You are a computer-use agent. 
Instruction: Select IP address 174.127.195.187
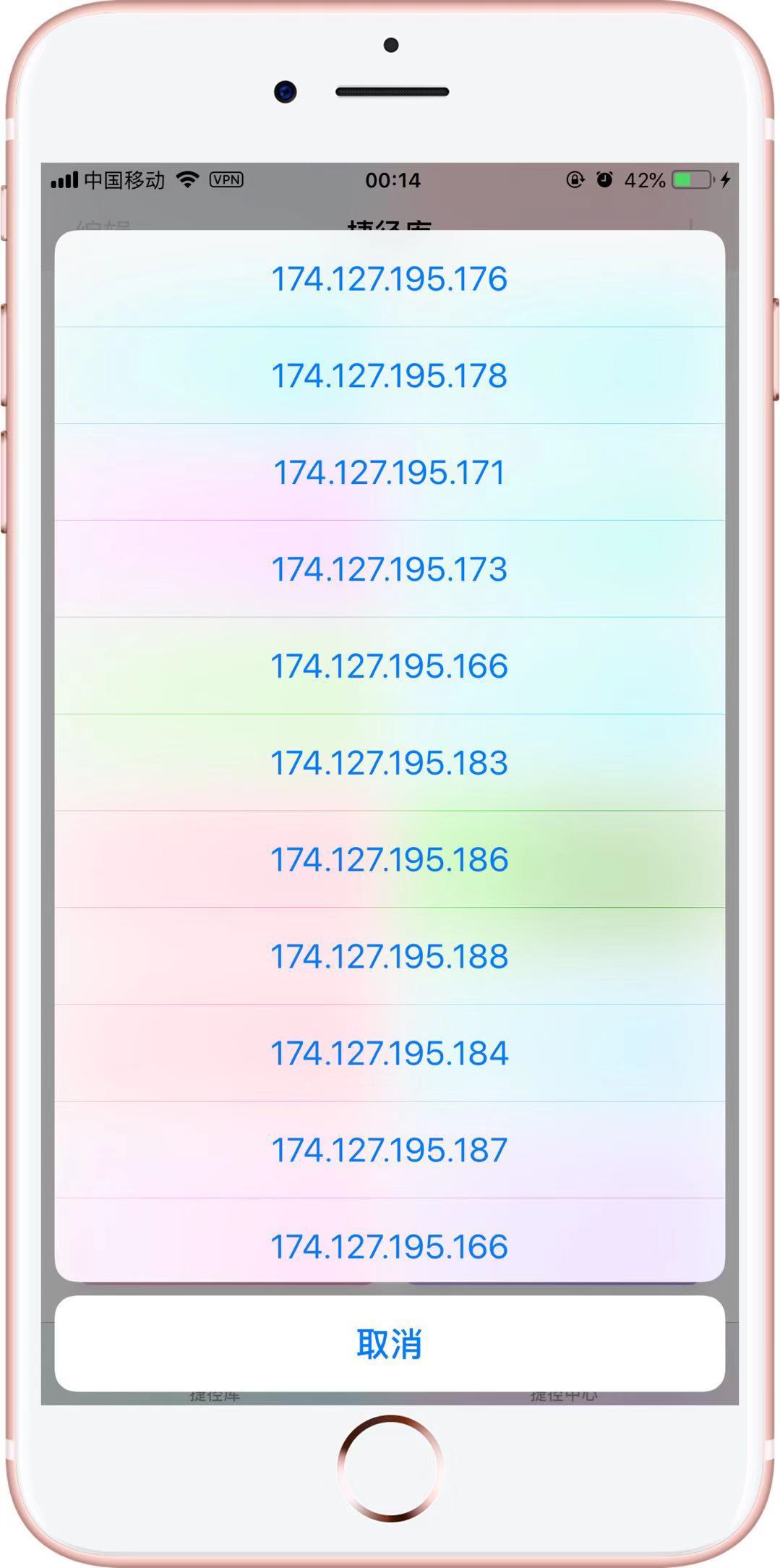pyautogui.click(x=390, y=1151)
